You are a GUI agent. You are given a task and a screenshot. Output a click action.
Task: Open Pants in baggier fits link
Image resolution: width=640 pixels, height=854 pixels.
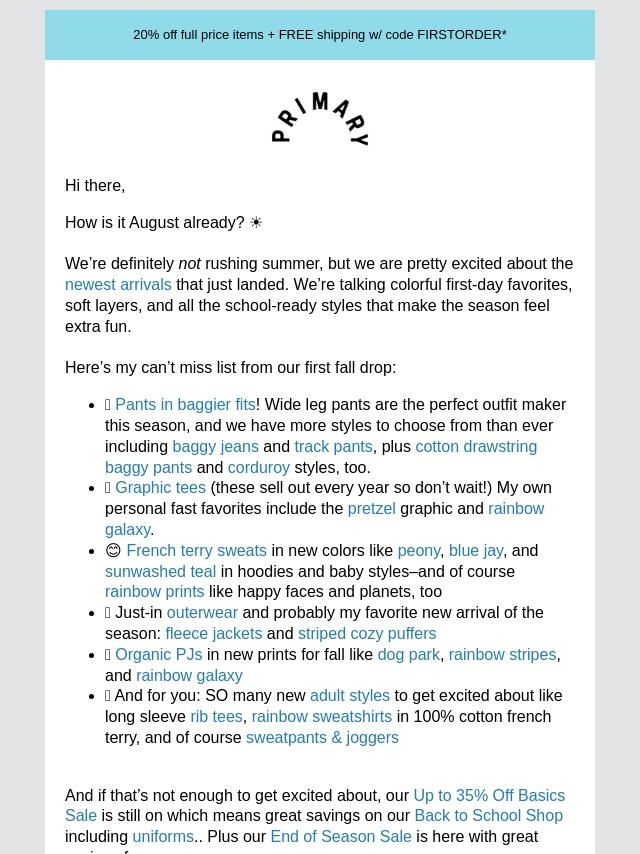click(x=185, y=405)
